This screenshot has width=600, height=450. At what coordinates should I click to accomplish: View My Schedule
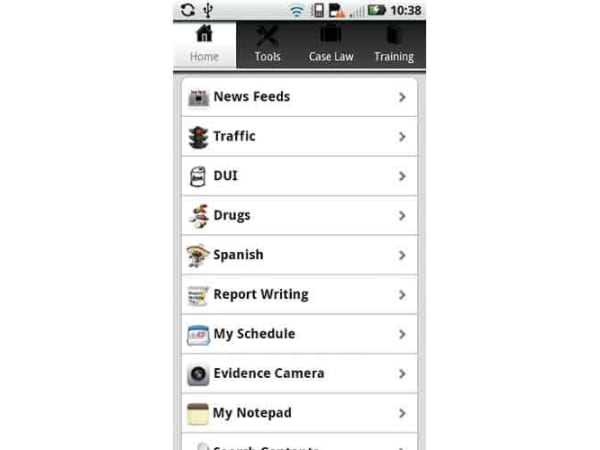point(299,334)
